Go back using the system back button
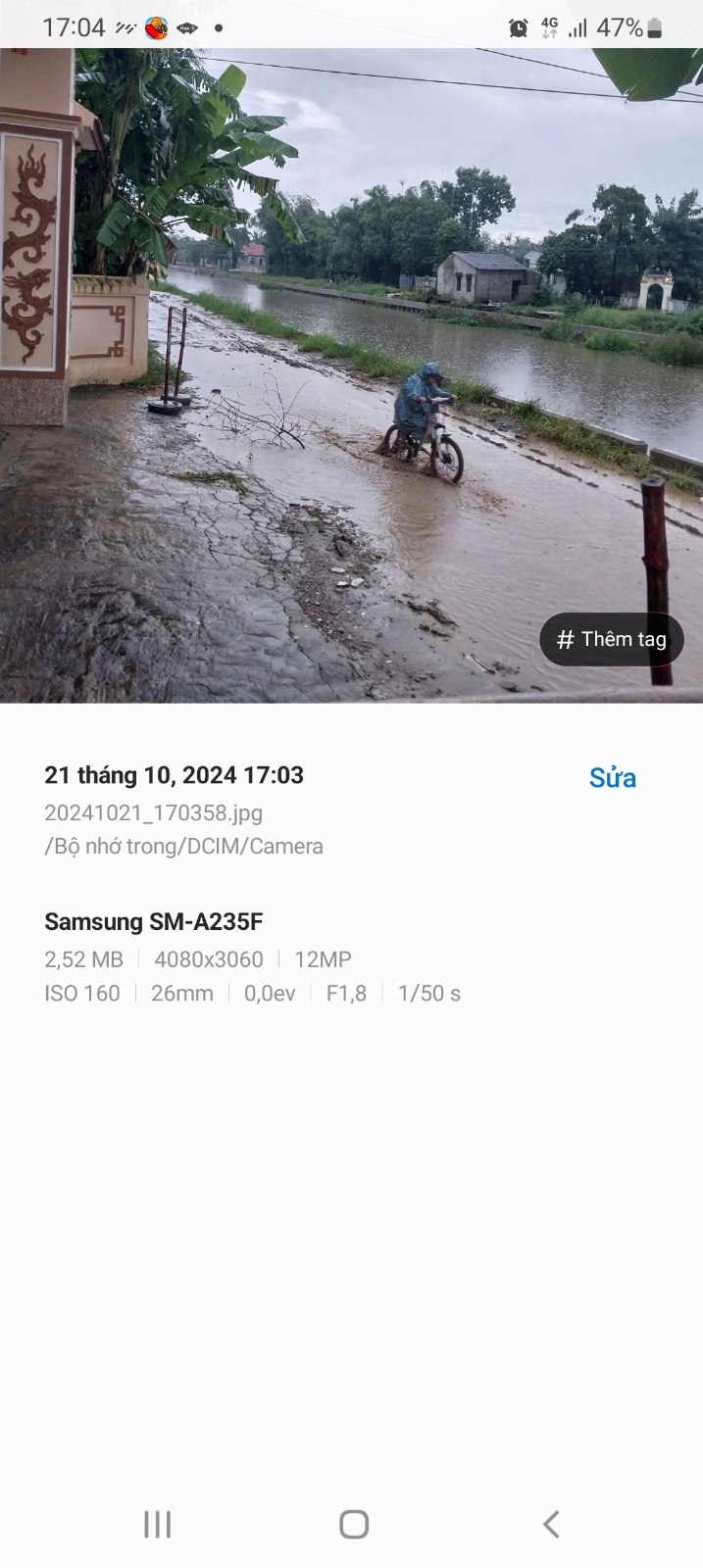This screenshot has width=703, height=1568. [x=551, y=1524]
